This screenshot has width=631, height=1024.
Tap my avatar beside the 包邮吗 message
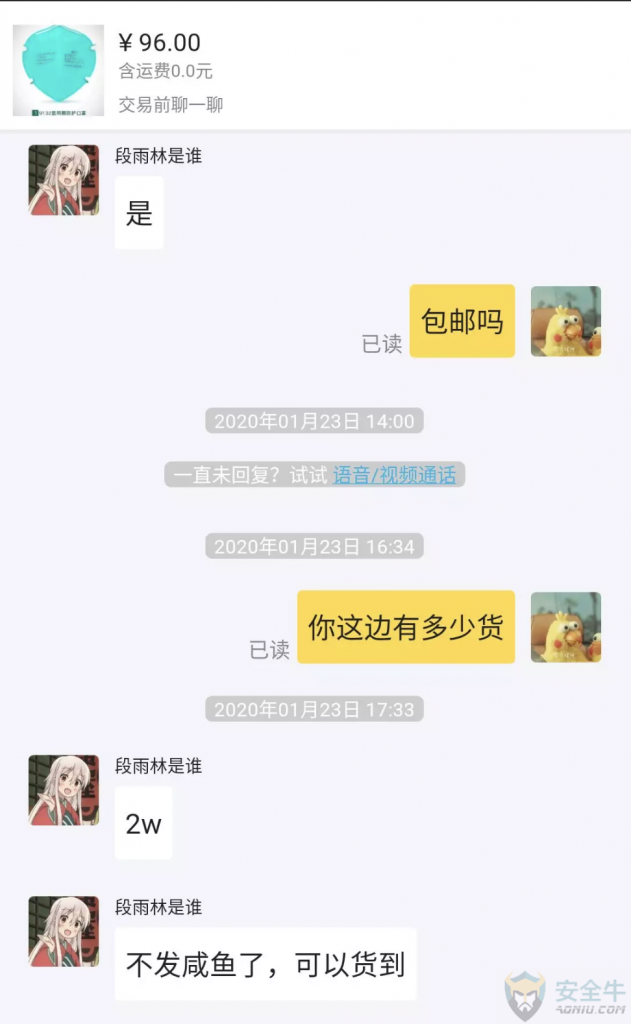click(565, 321)
